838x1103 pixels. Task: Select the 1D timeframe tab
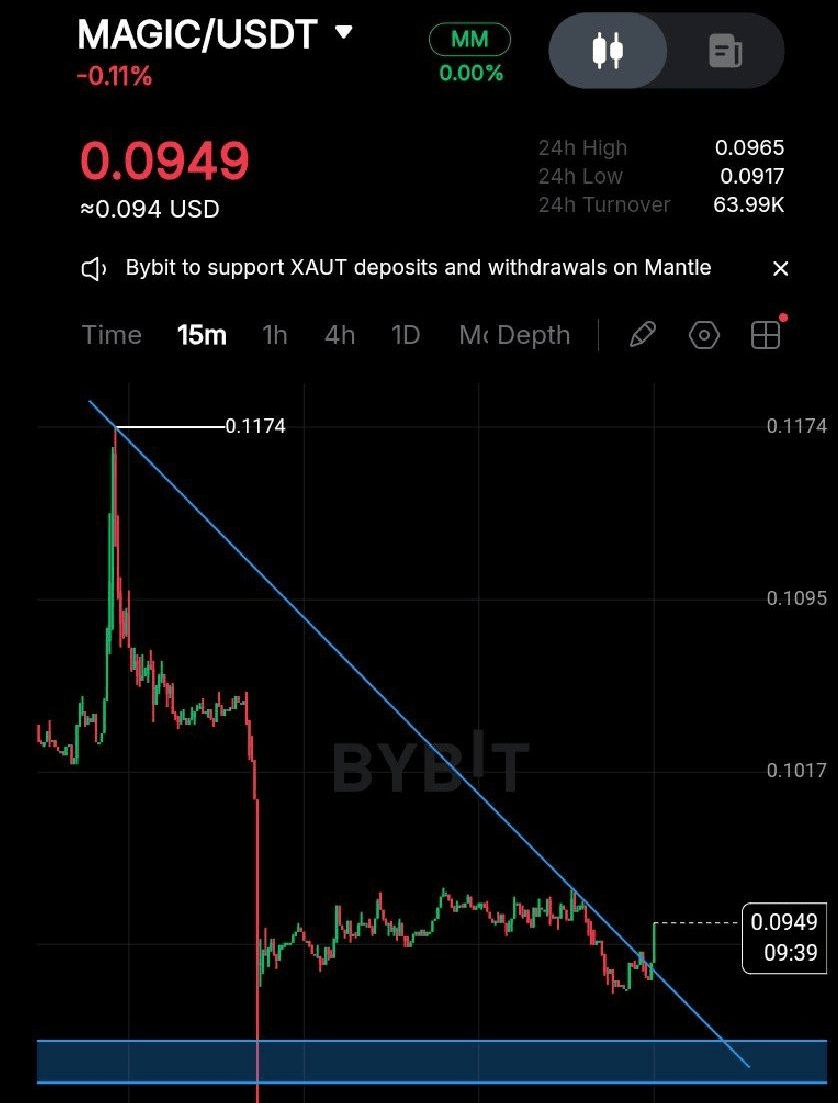point(405,335)
